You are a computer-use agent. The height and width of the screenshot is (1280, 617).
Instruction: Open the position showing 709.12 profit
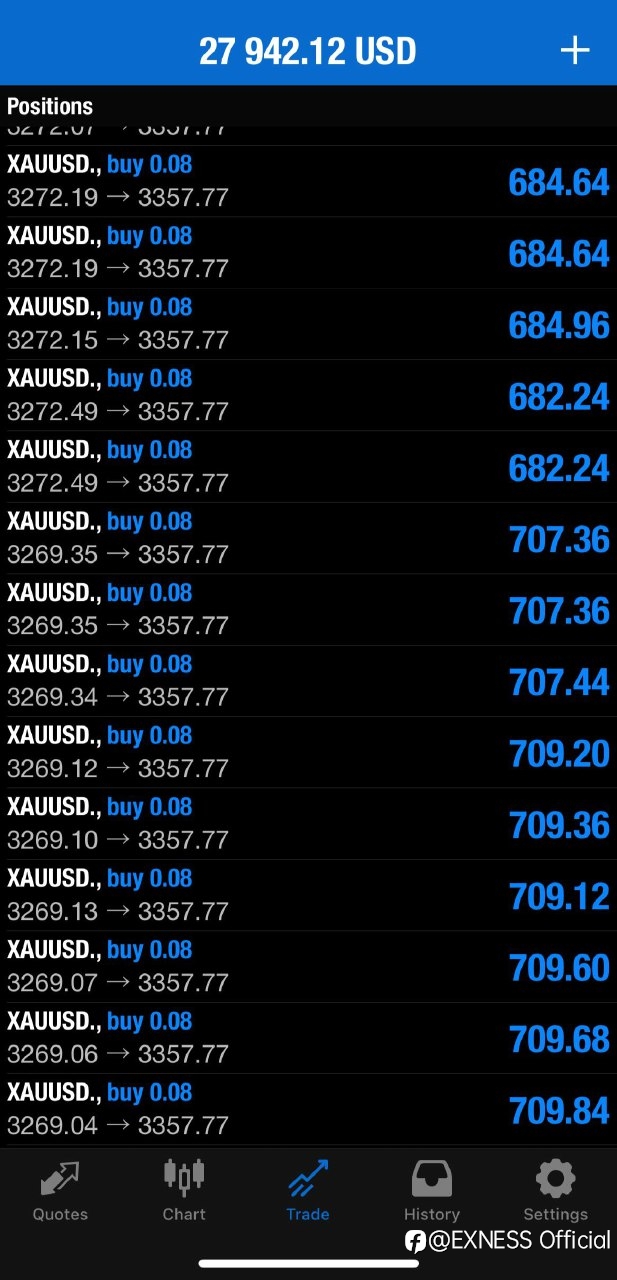[x=308, y=895]
